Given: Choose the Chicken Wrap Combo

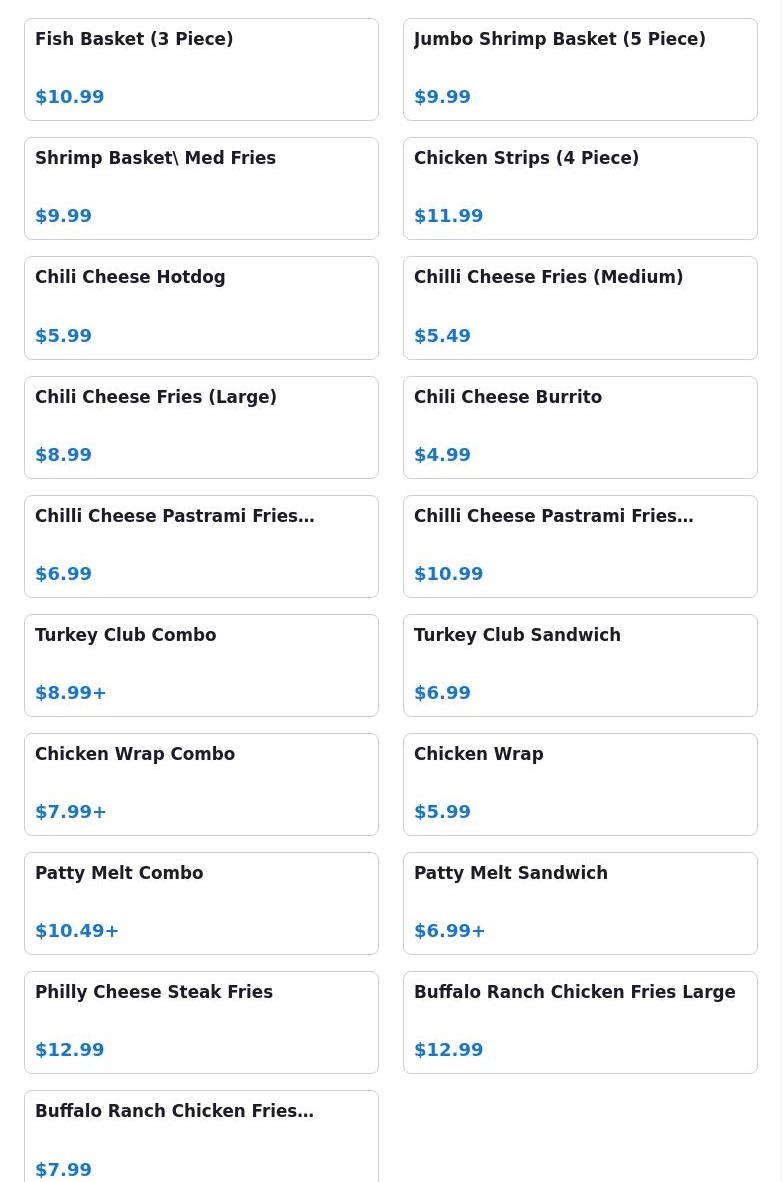Looking at the screenshot, I should point(201,784).
